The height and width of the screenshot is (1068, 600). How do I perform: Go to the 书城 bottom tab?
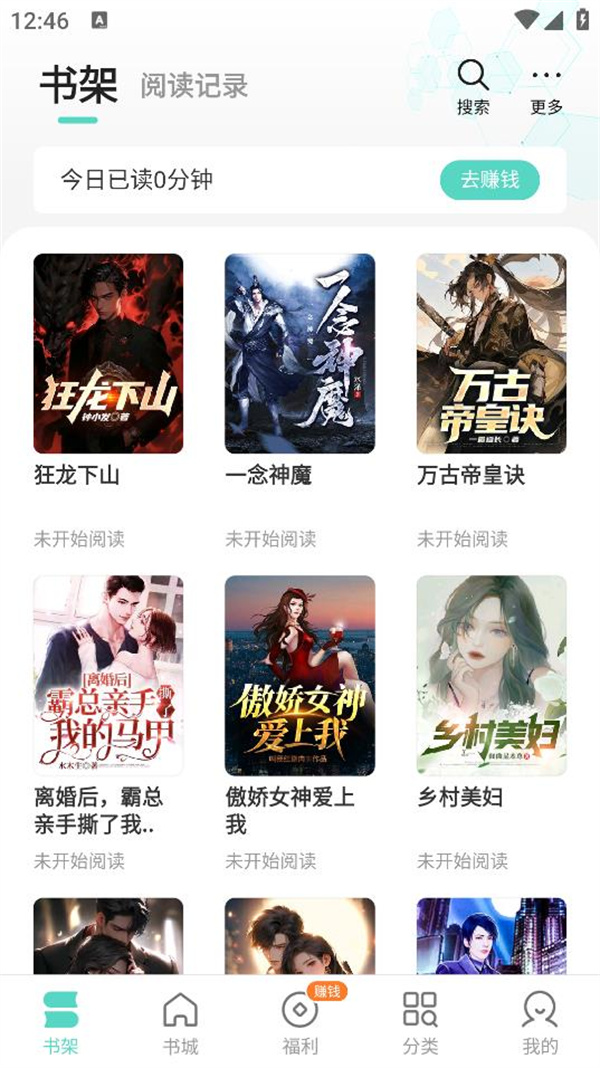pos(180,1023)
